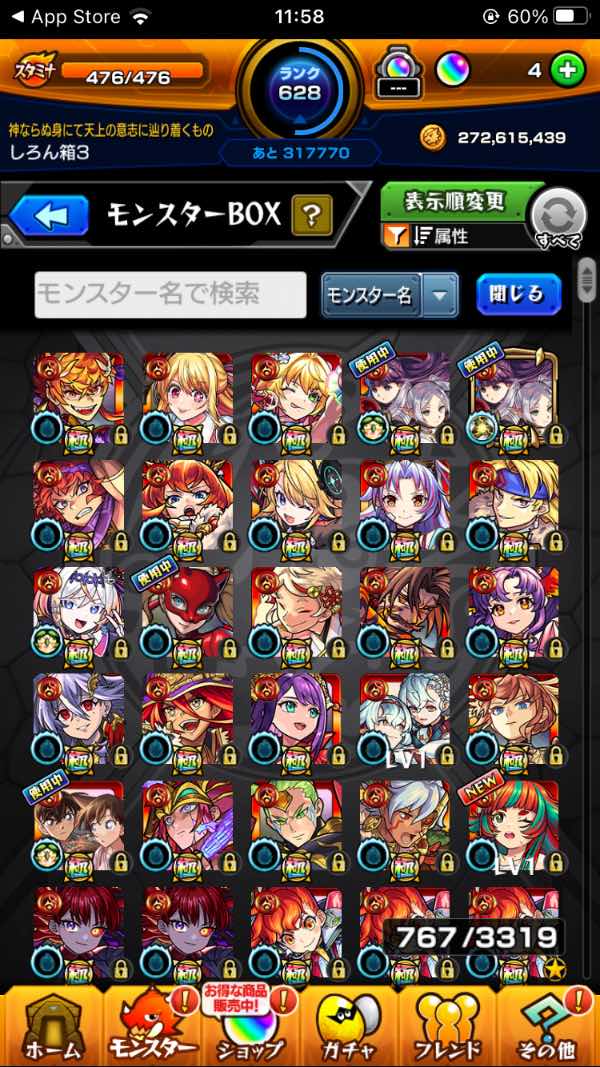Open the Monster BOX help question mark
Viewport: 600px width, 1067px height.
coord(312,216)
